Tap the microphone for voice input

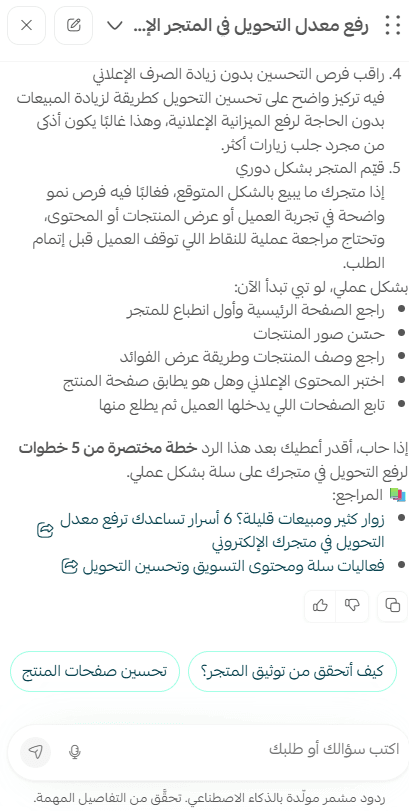click(74, 752)
